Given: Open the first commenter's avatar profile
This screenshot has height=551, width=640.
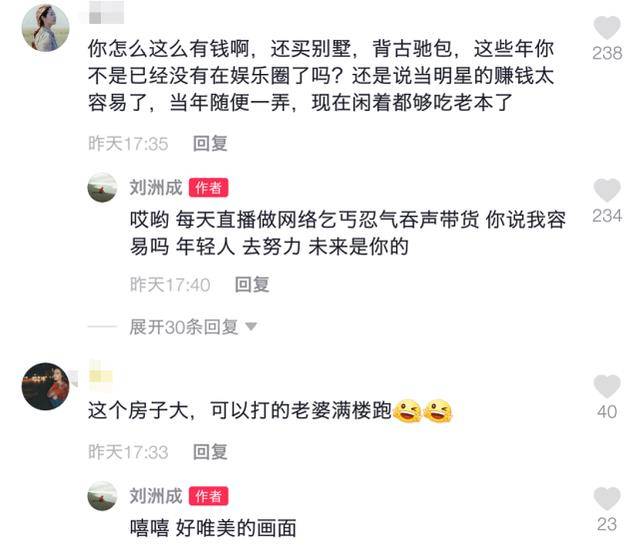Looking at the screenshot, I should pos(45,28).
